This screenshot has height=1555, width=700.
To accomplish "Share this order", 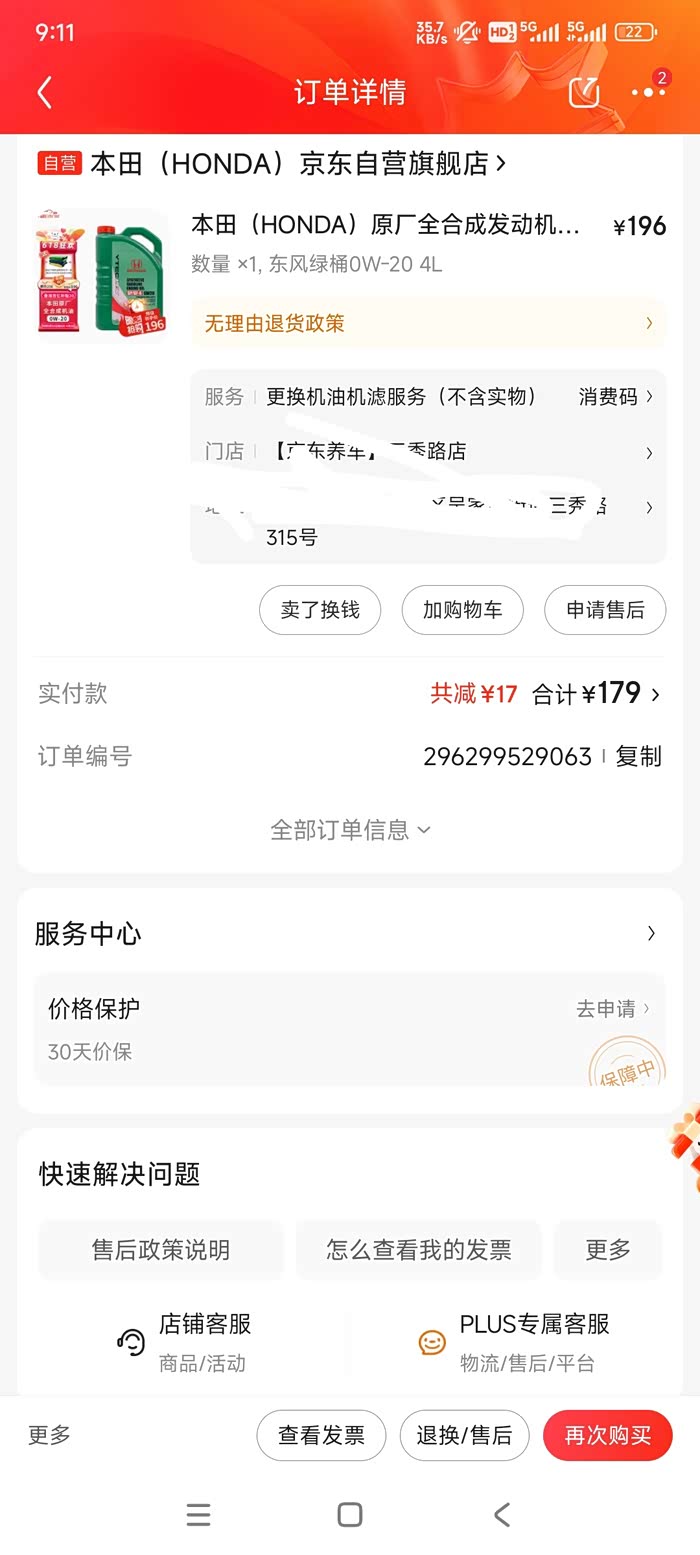I will 583,93.
